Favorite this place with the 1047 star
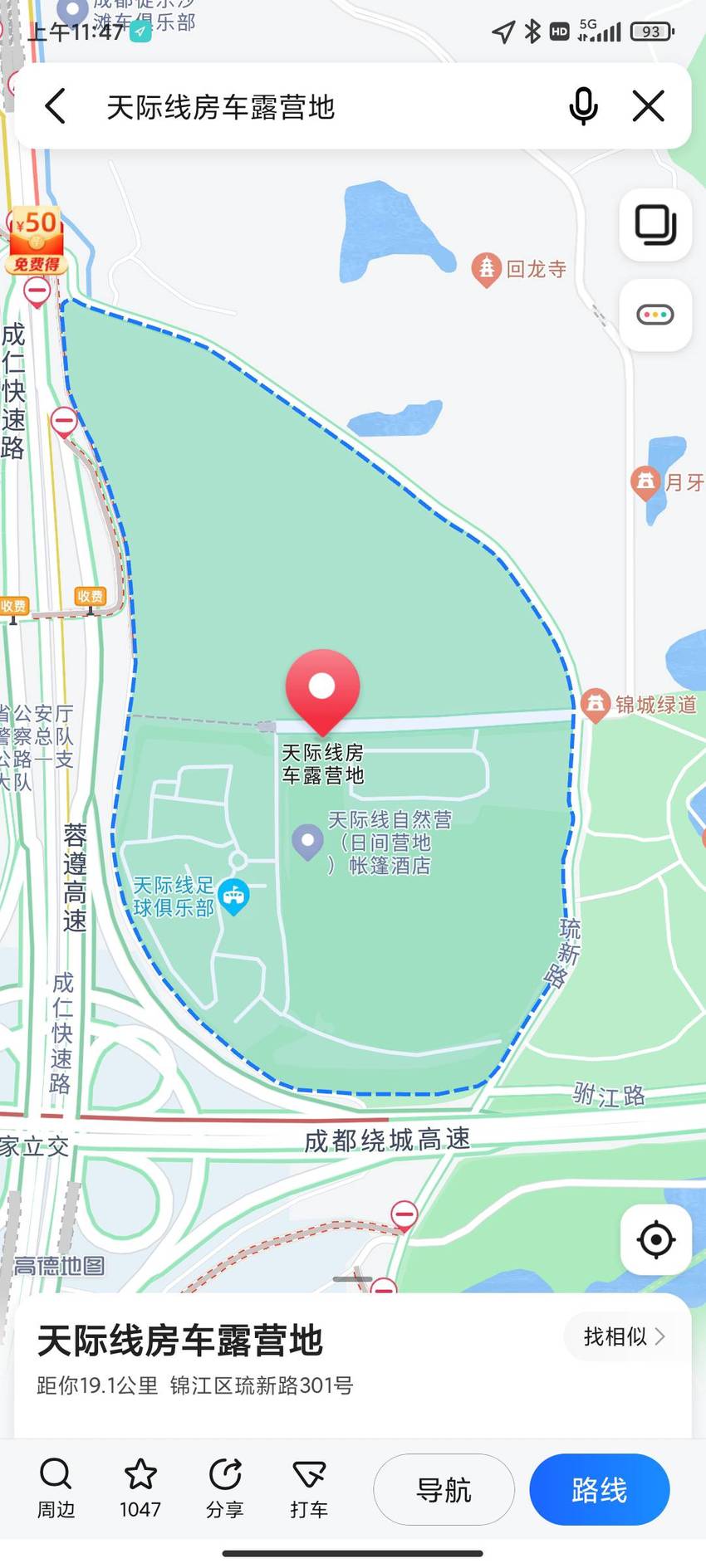Screen dimensions: 706x1568 coord(140,1488)
